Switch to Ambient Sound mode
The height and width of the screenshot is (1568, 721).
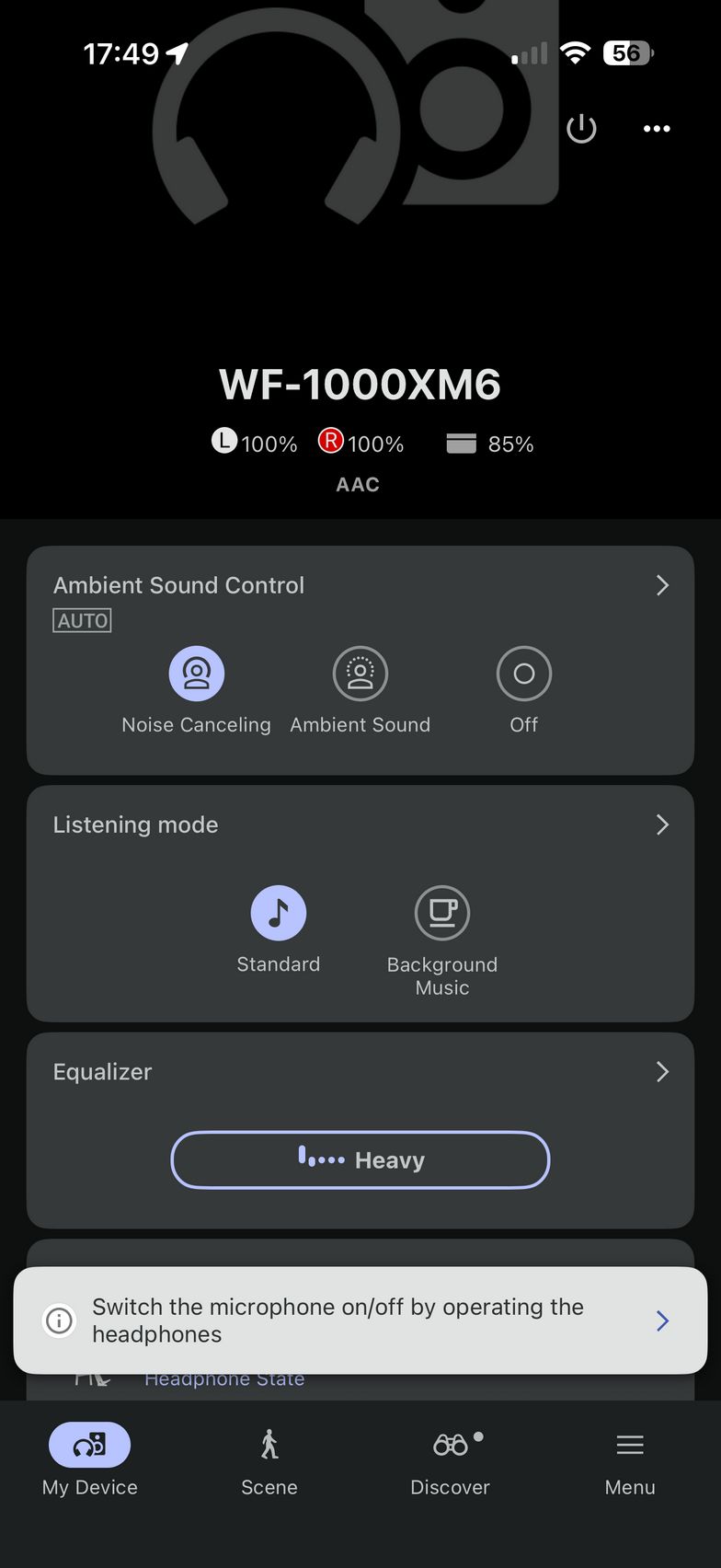360,674
